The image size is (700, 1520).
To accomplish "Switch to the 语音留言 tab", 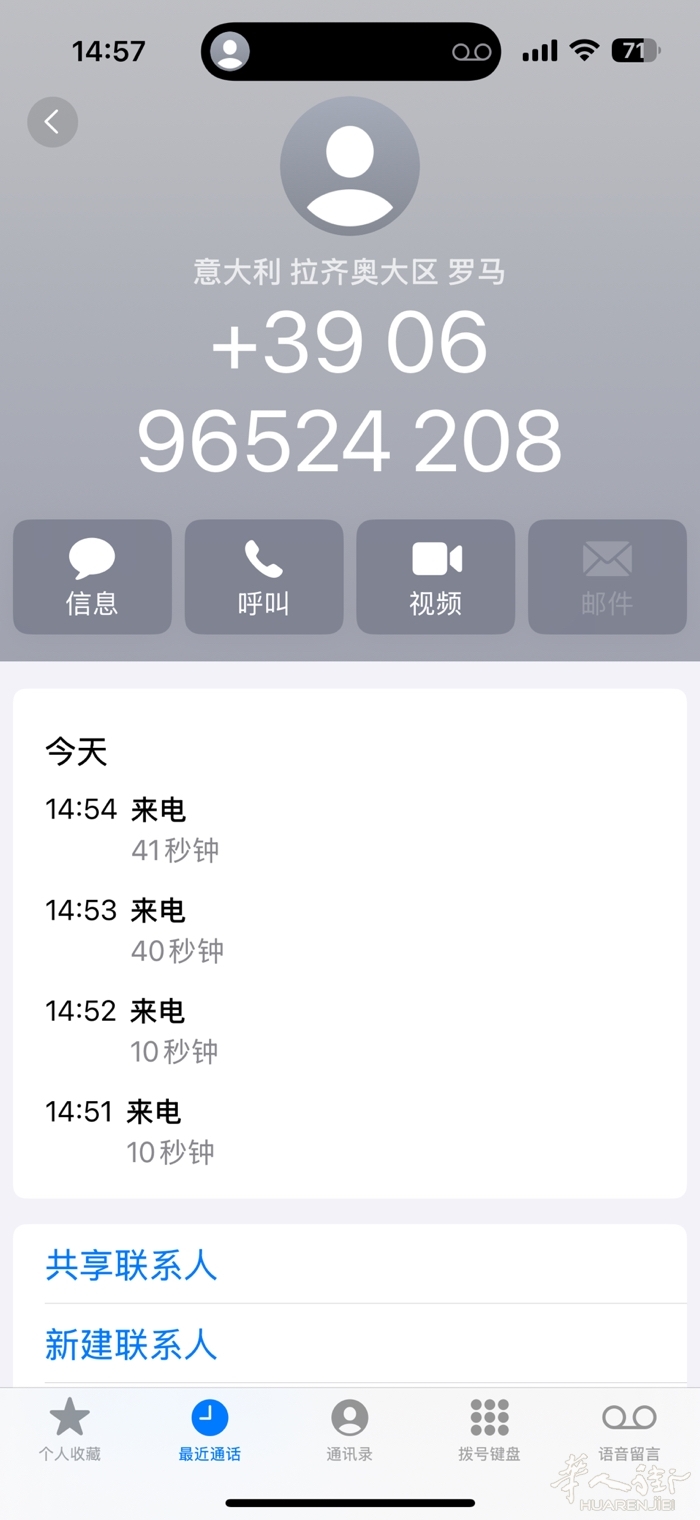I will [629, 1430].
